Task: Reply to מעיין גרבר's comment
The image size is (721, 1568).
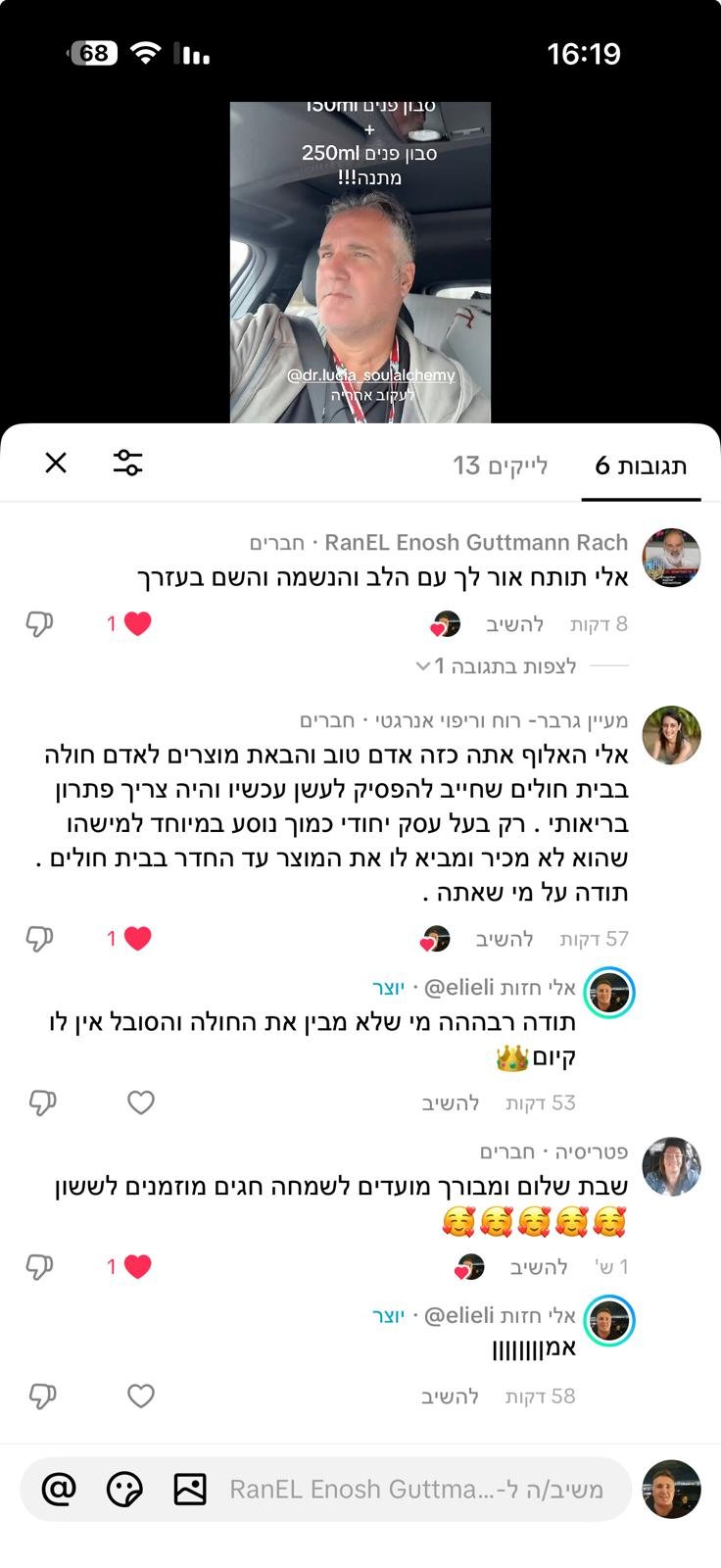Action: [505, 939]
